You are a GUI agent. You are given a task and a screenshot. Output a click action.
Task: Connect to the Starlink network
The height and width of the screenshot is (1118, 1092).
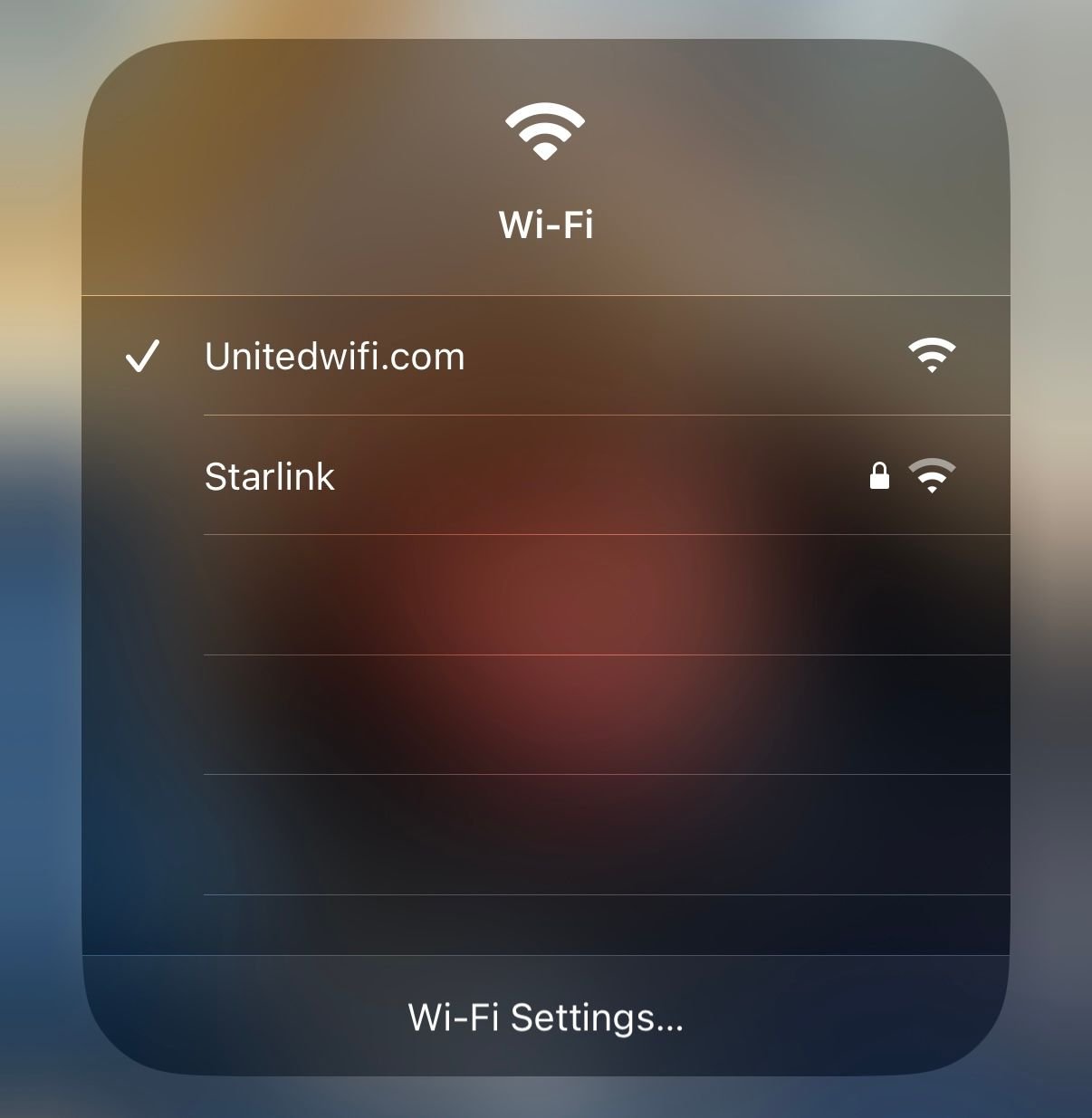pyautogui.click(x=270, y=477)
